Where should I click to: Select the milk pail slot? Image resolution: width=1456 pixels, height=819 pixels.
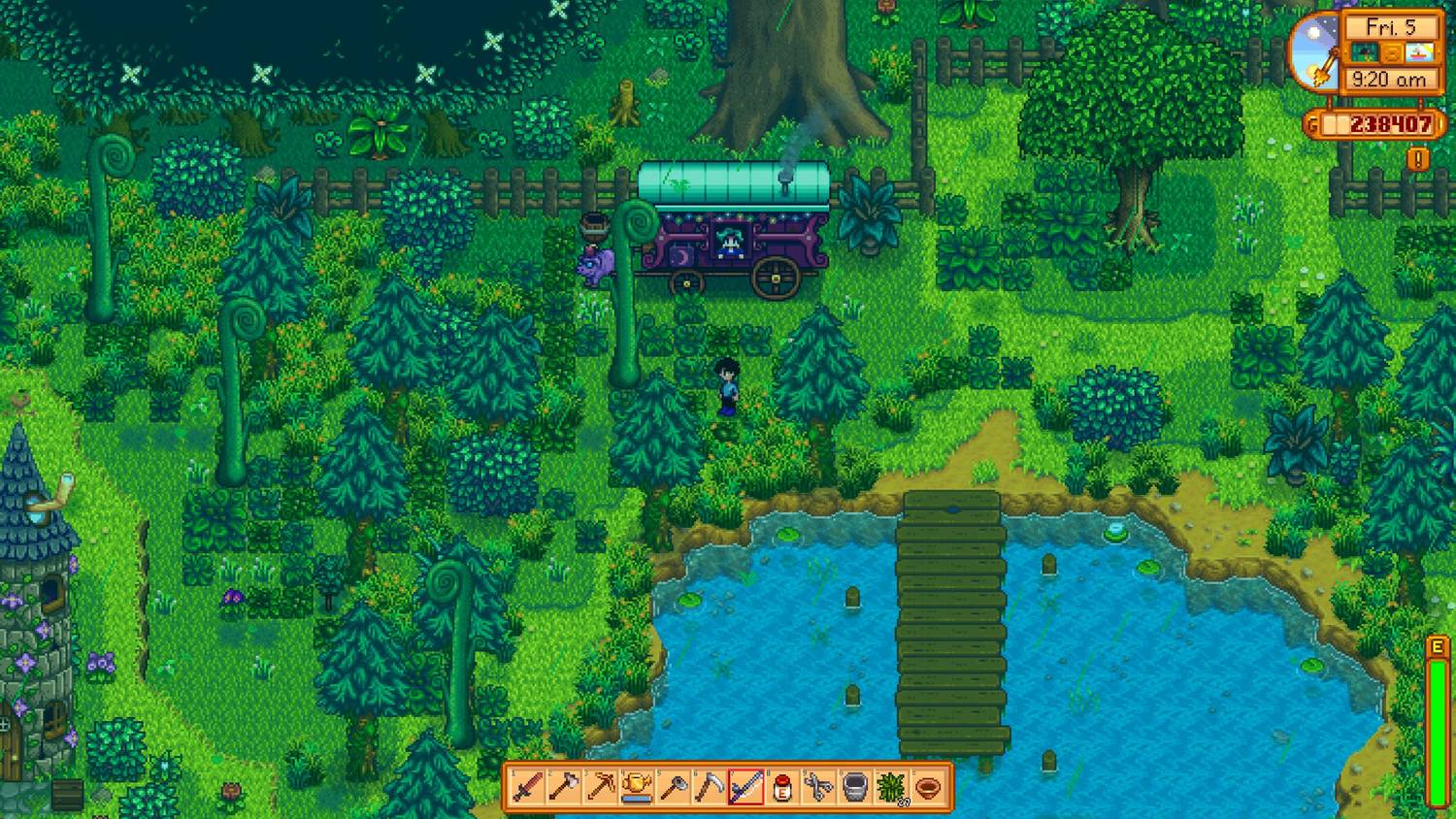pos(855,787)
